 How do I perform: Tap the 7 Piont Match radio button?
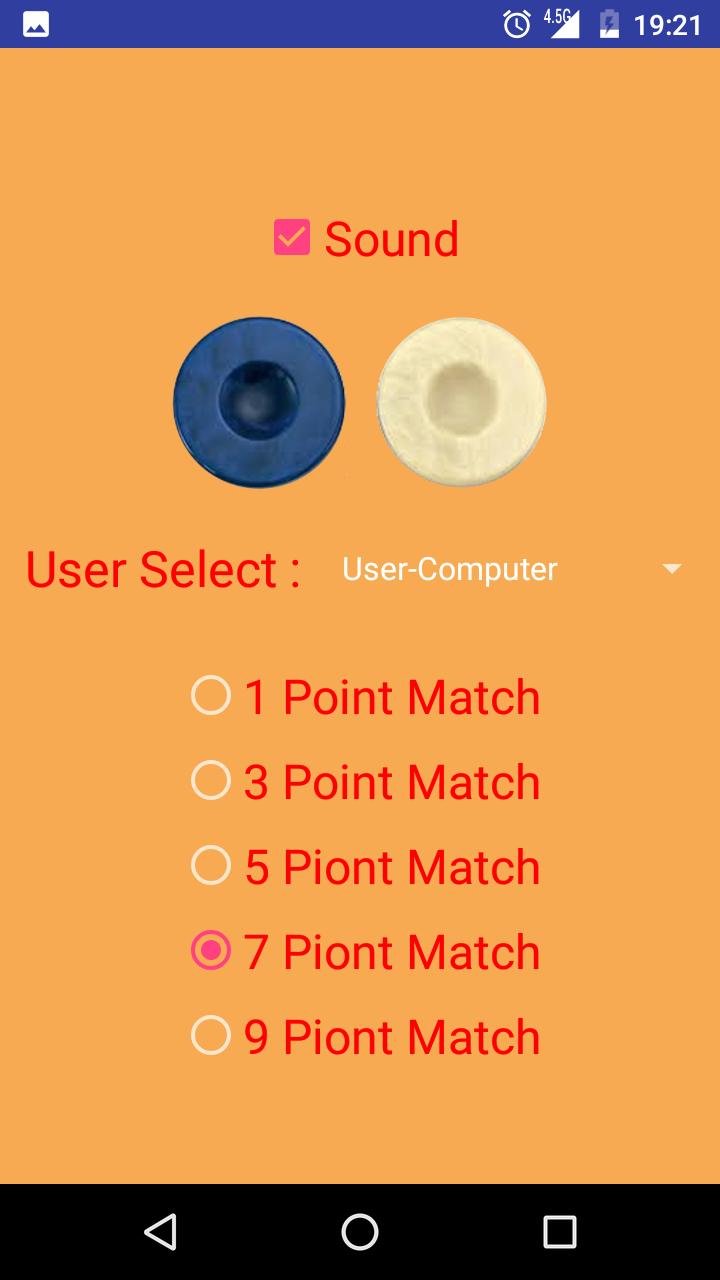[211, 951]
